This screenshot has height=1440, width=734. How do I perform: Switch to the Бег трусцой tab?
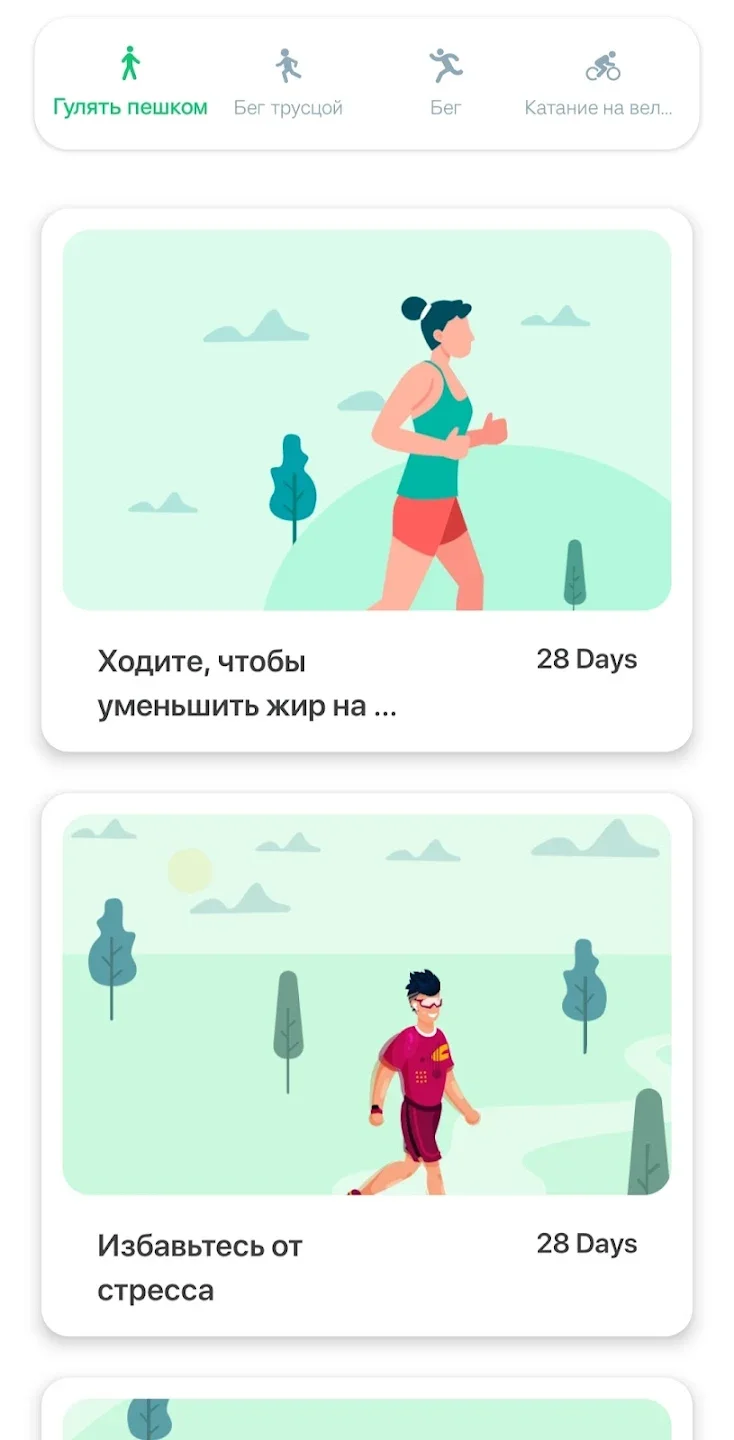click(288, 84)
